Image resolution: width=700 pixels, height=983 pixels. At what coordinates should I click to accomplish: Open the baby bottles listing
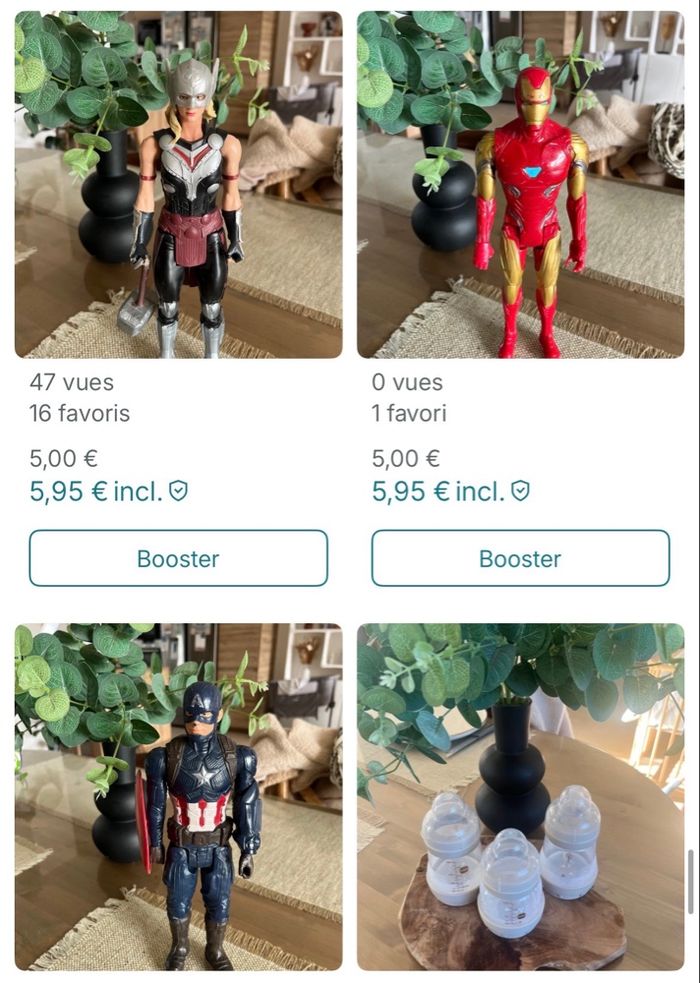[520, 797]
